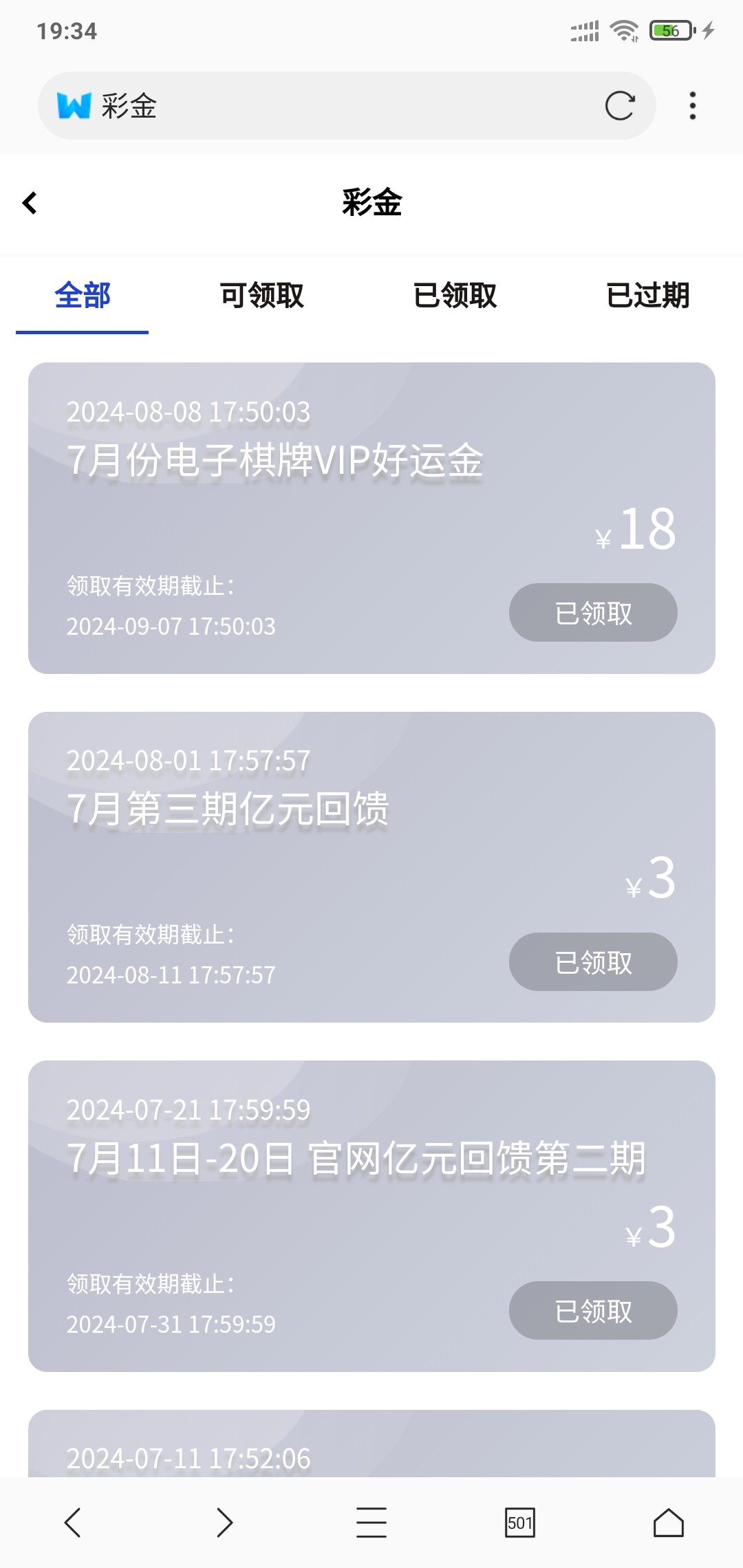Tap 已领取 button on 7月第三期亿元回馈 card
This screenshot has height=1568, width=743.
click(x=593, y=962)
